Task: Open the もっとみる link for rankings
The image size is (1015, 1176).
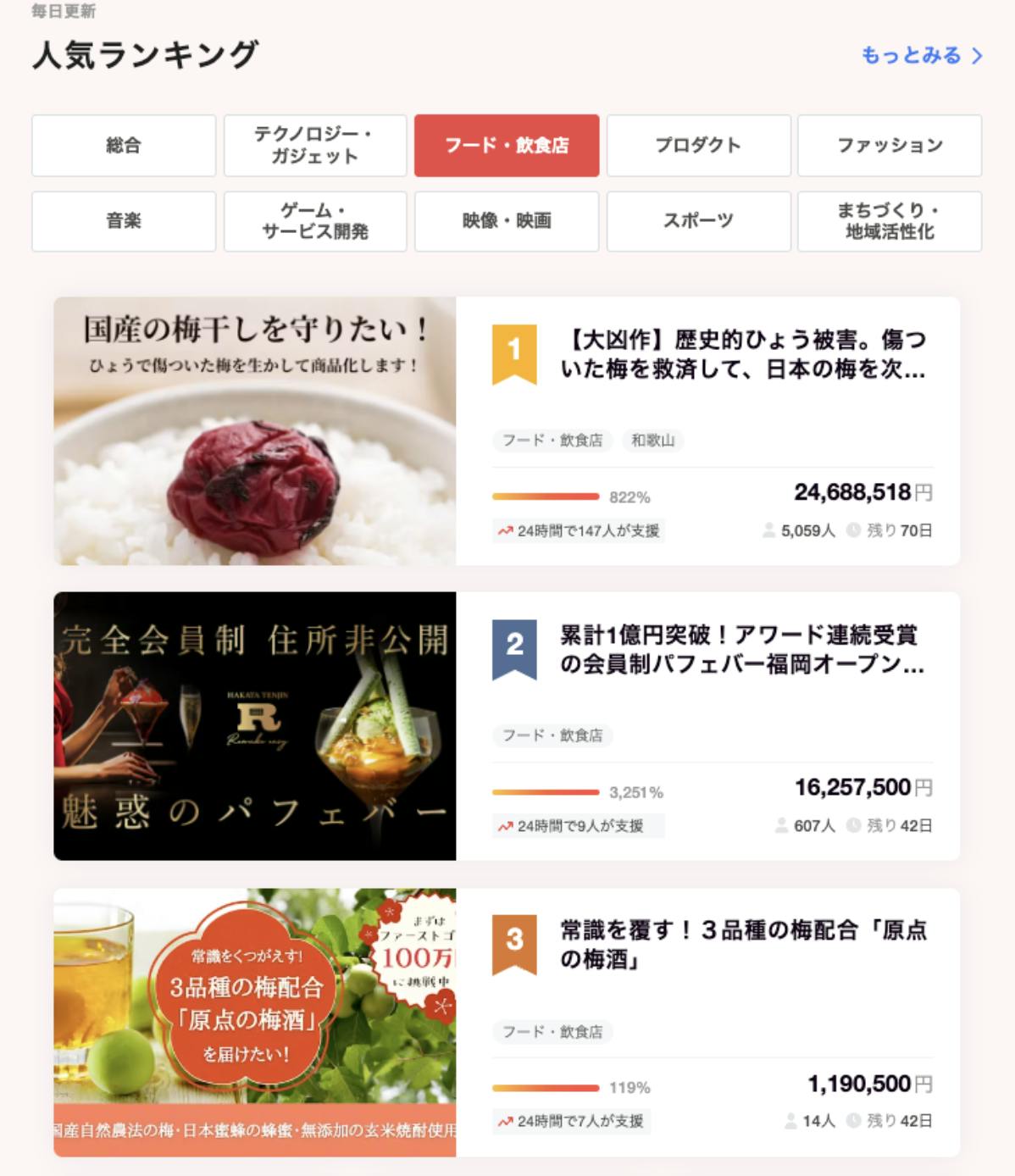Action: [x=921, y=56]
